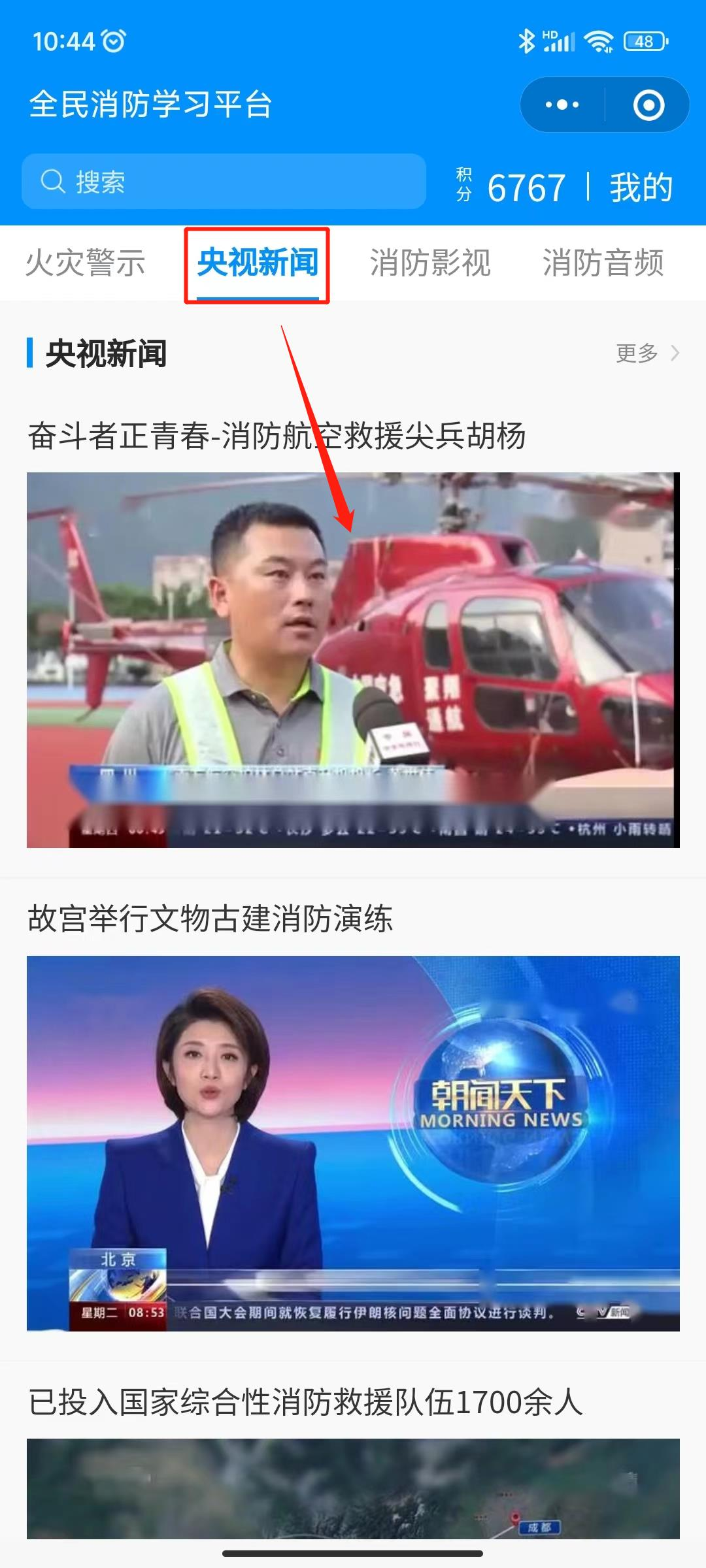Select the 央视新闻 tab
706x1568 pixels.
click(x=258, y=263)
